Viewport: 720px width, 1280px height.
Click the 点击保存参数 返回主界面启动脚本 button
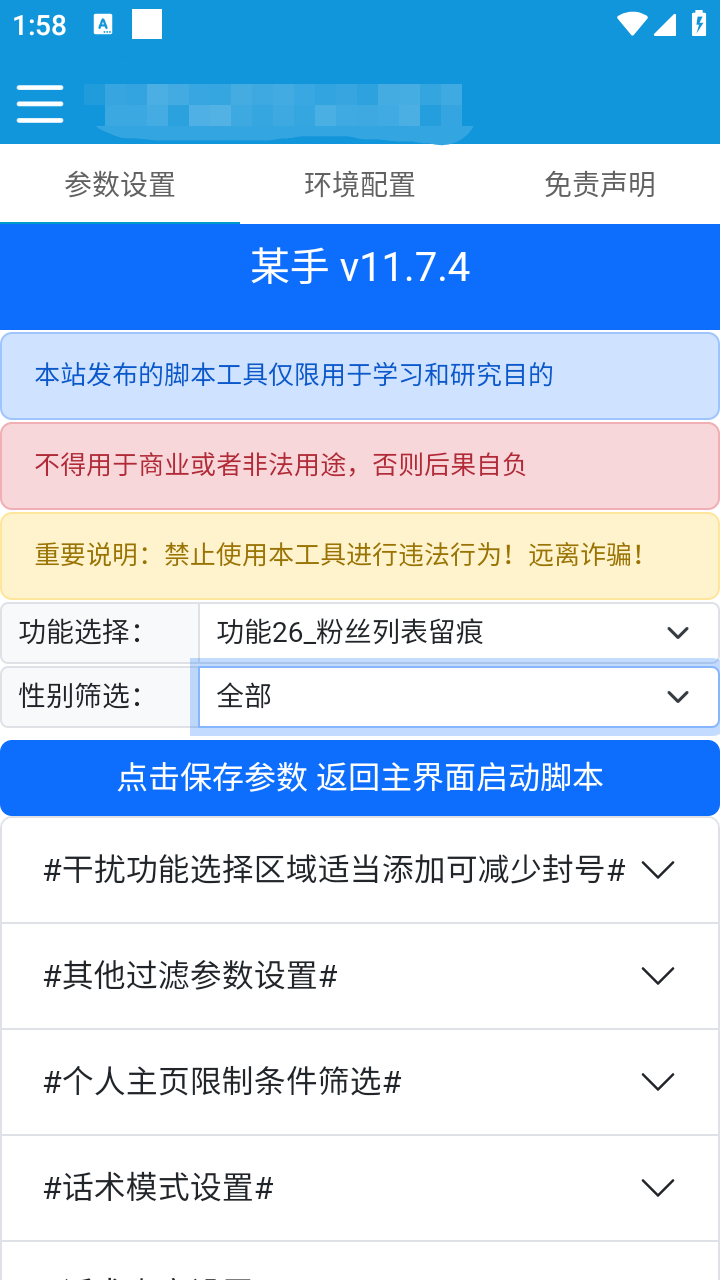pyautogui.click(x=360, y=778)
